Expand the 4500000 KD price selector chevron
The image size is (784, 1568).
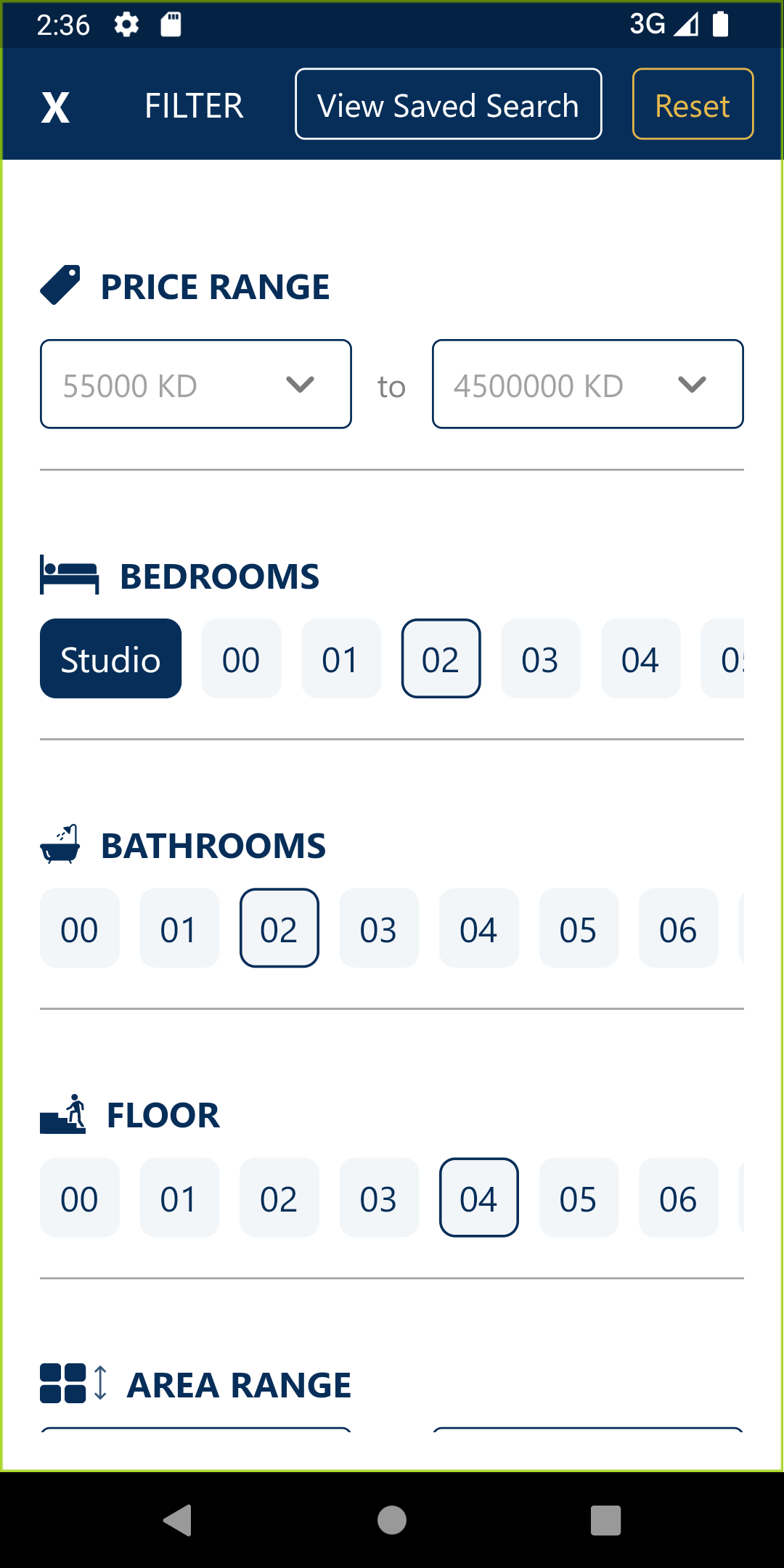pos(692,384)
